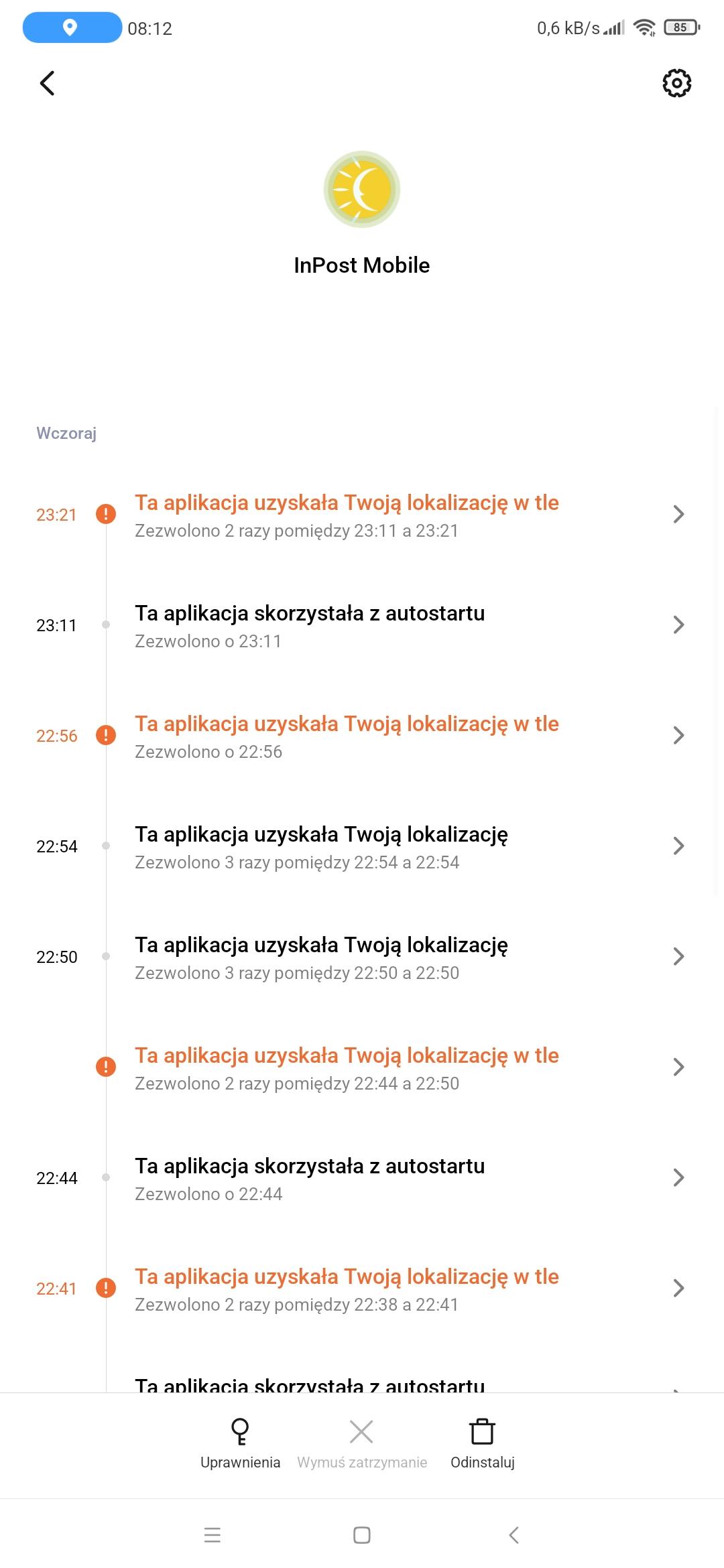The height and width of the screenshot is (1568, 724).
Task: Open Uprawnienia permissions for InPost Mobile
Action: click(x=240, y=1443)
